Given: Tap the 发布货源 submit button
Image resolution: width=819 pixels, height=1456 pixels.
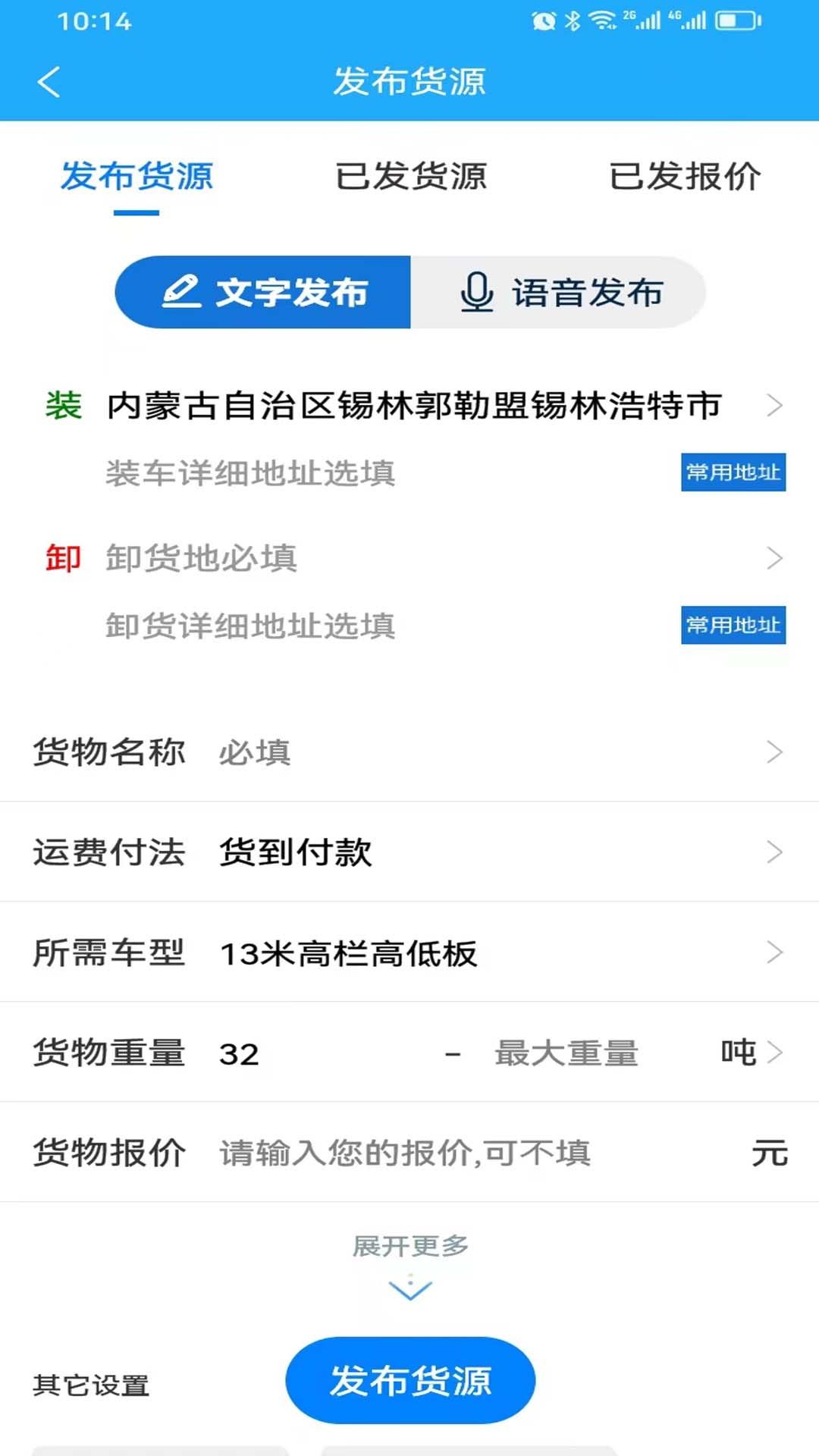Looking at the screenshot, I should click(409, 1380).
